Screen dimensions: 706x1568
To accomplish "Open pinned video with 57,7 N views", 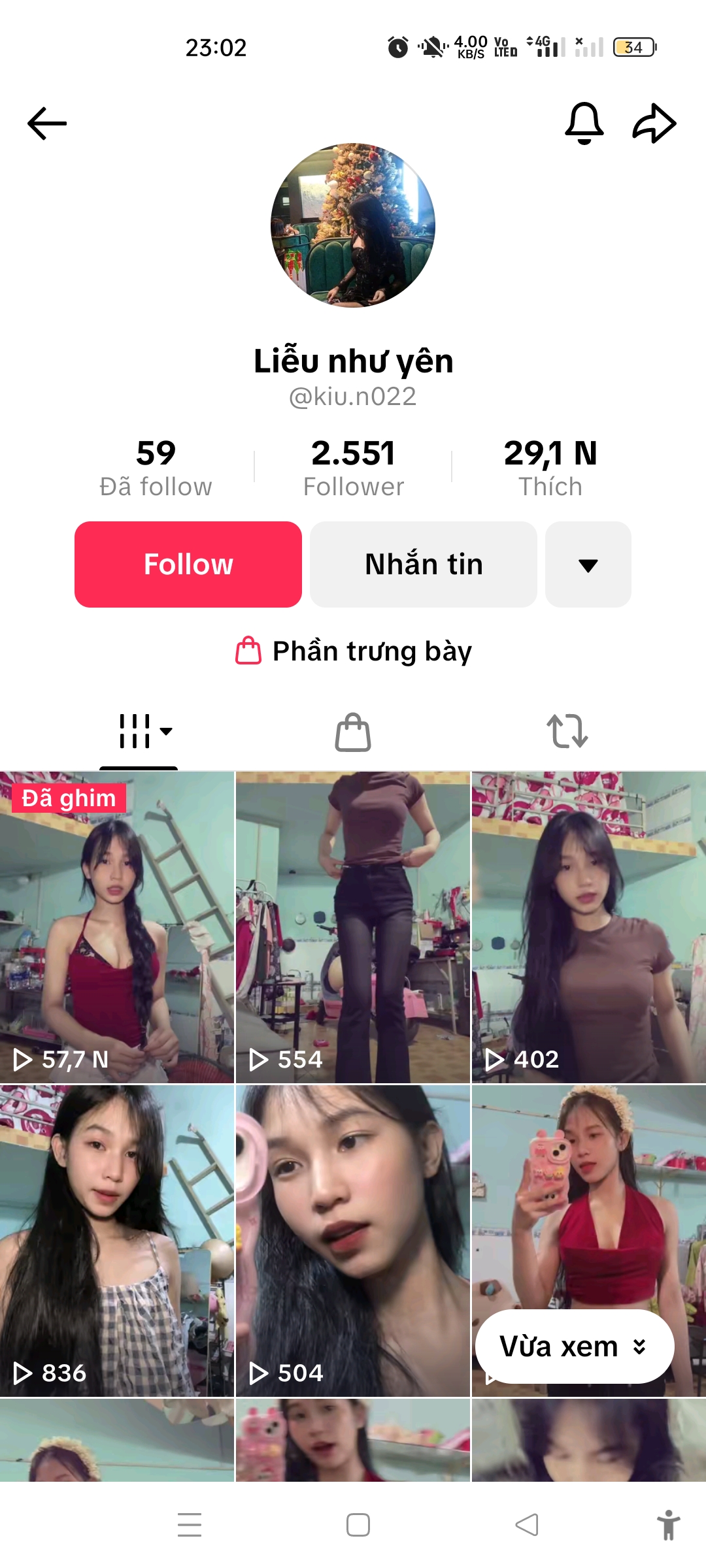I will click(117, 928).
